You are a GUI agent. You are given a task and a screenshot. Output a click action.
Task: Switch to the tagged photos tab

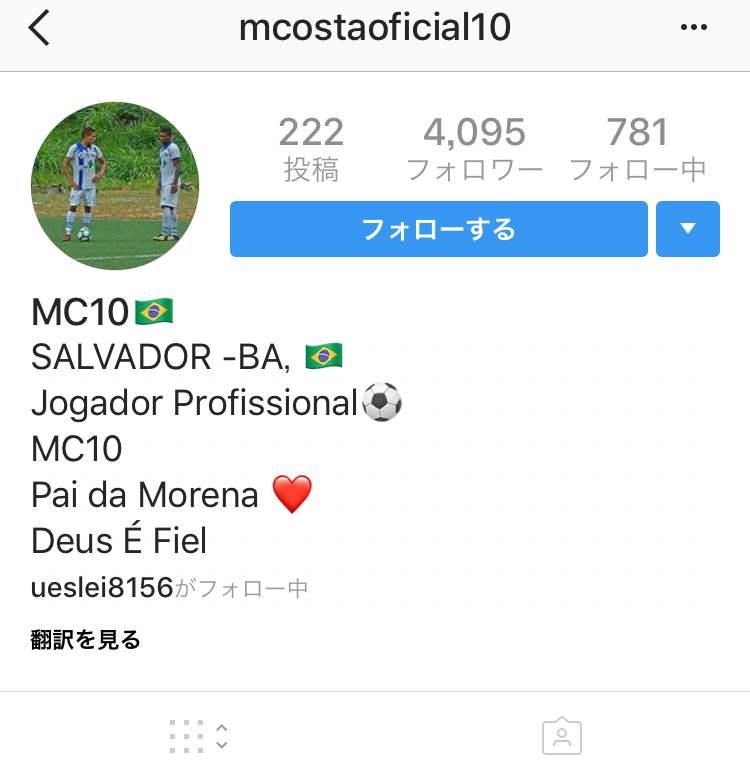[562, 736]
